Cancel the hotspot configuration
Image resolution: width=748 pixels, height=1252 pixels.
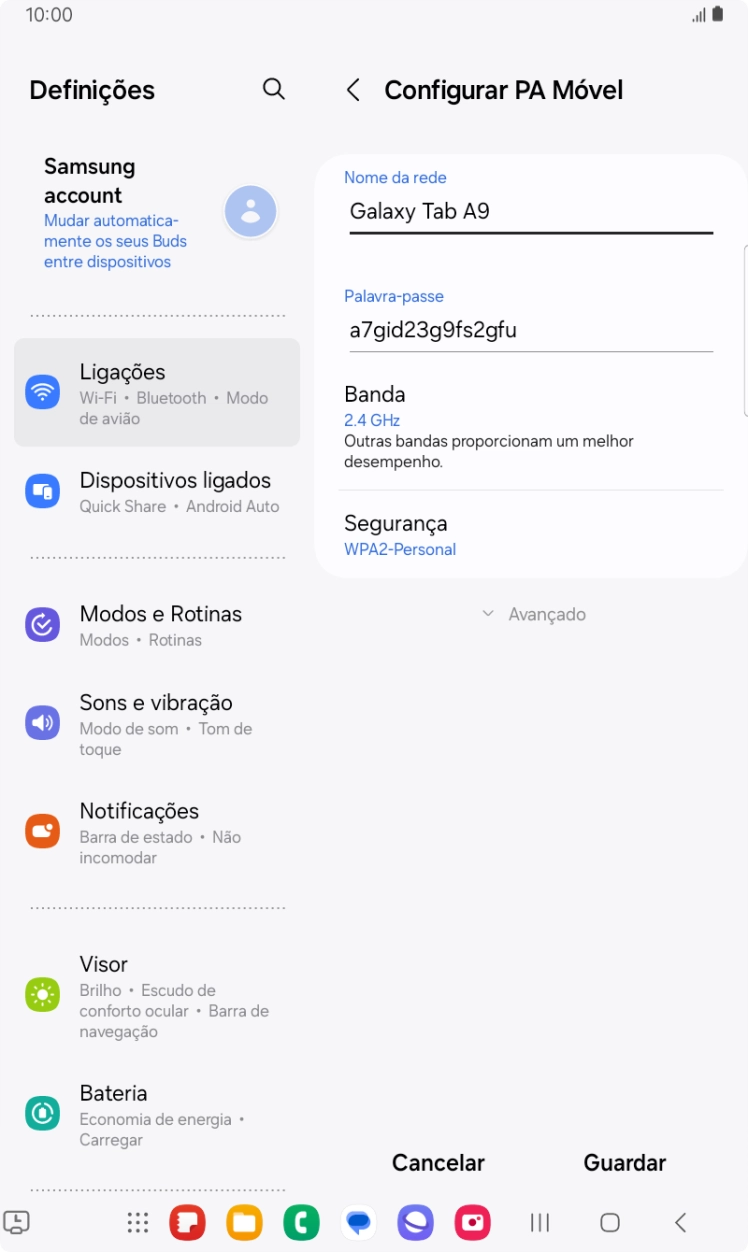click(x=437, y=1163)
